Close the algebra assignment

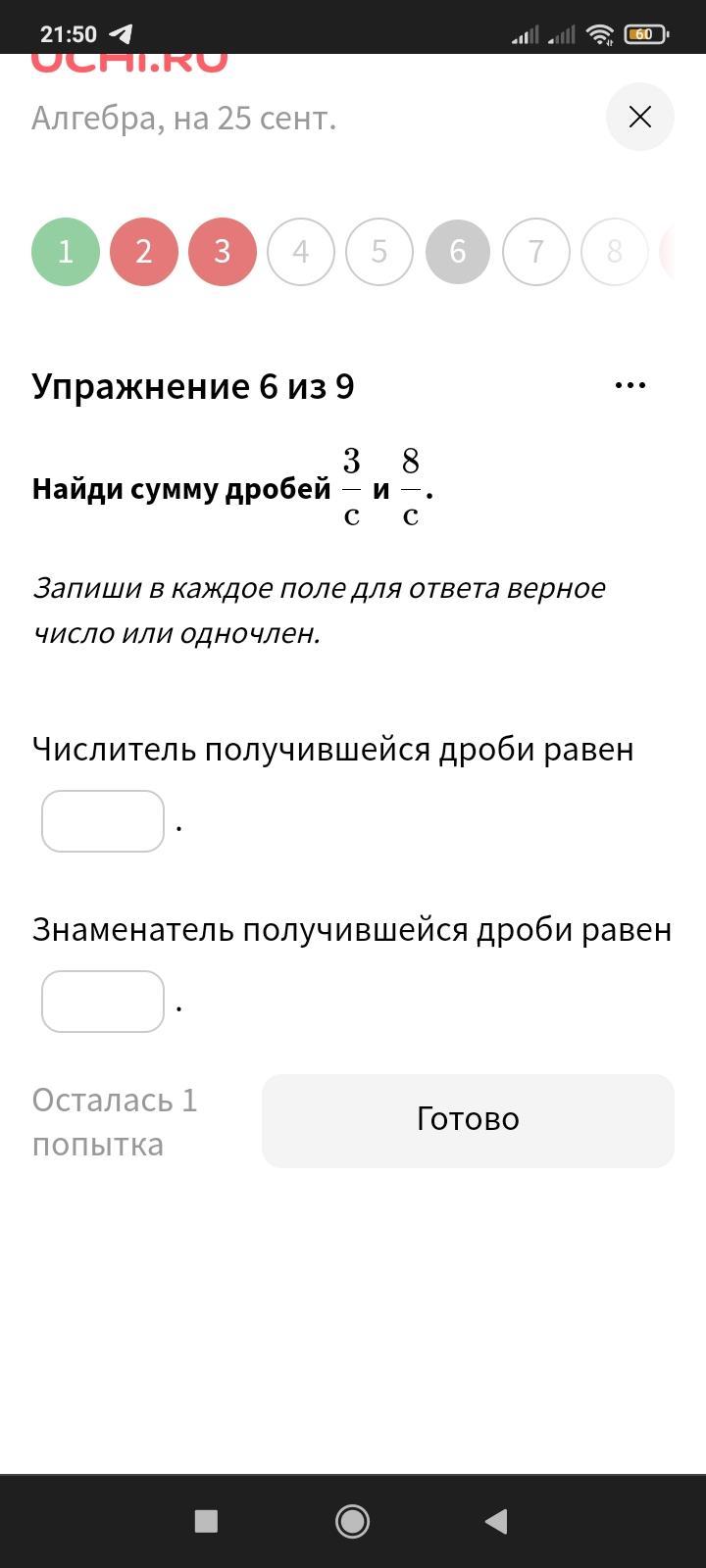coord(640,118)
